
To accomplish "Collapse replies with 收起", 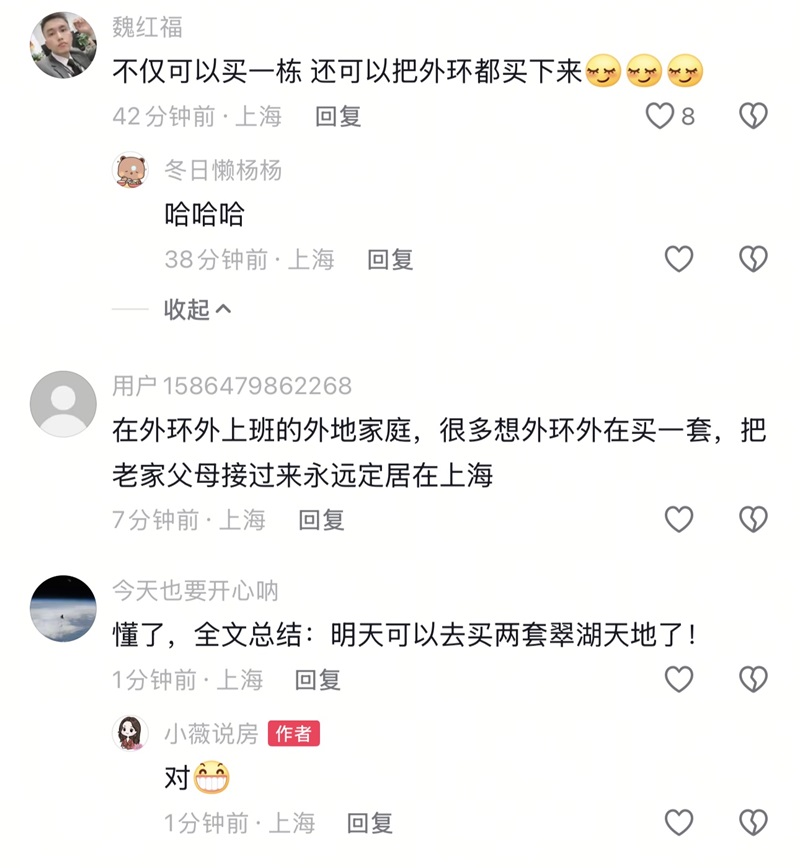I will [x=197, y=309].
